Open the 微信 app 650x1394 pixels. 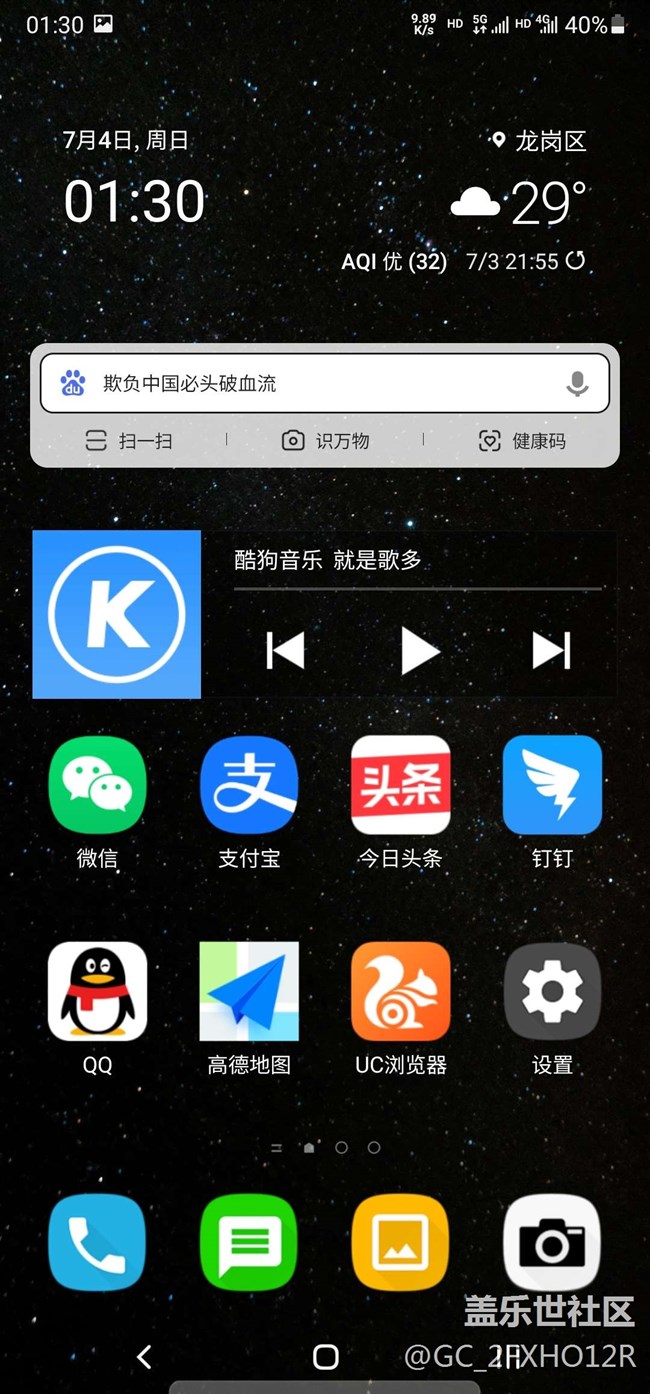click(x=98, y=785)
